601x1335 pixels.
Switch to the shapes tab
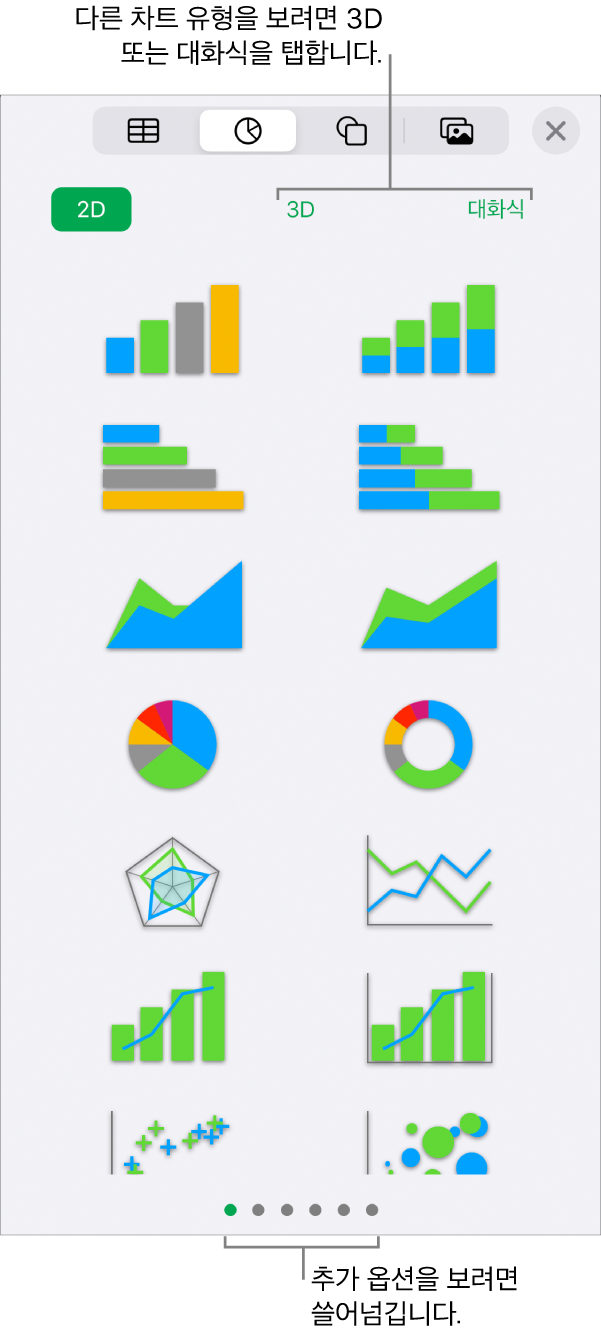[x=351, y=131]
